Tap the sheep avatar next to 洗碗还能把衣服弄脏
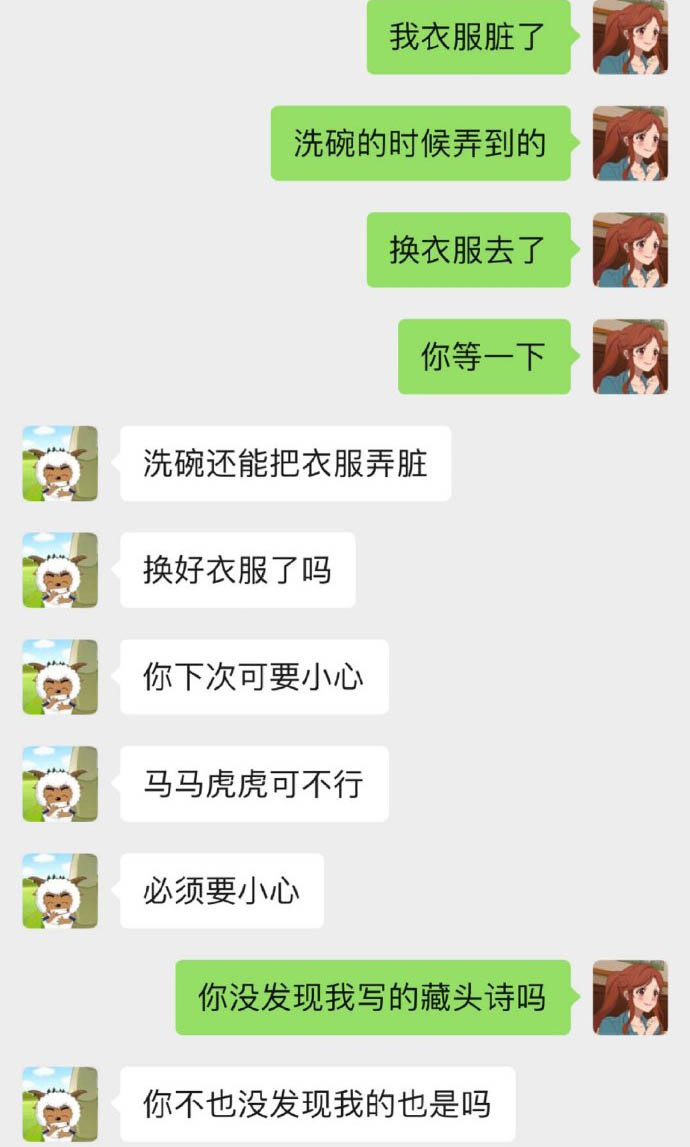This screenshot has height=1147, width=690. (x=60, y=463)
